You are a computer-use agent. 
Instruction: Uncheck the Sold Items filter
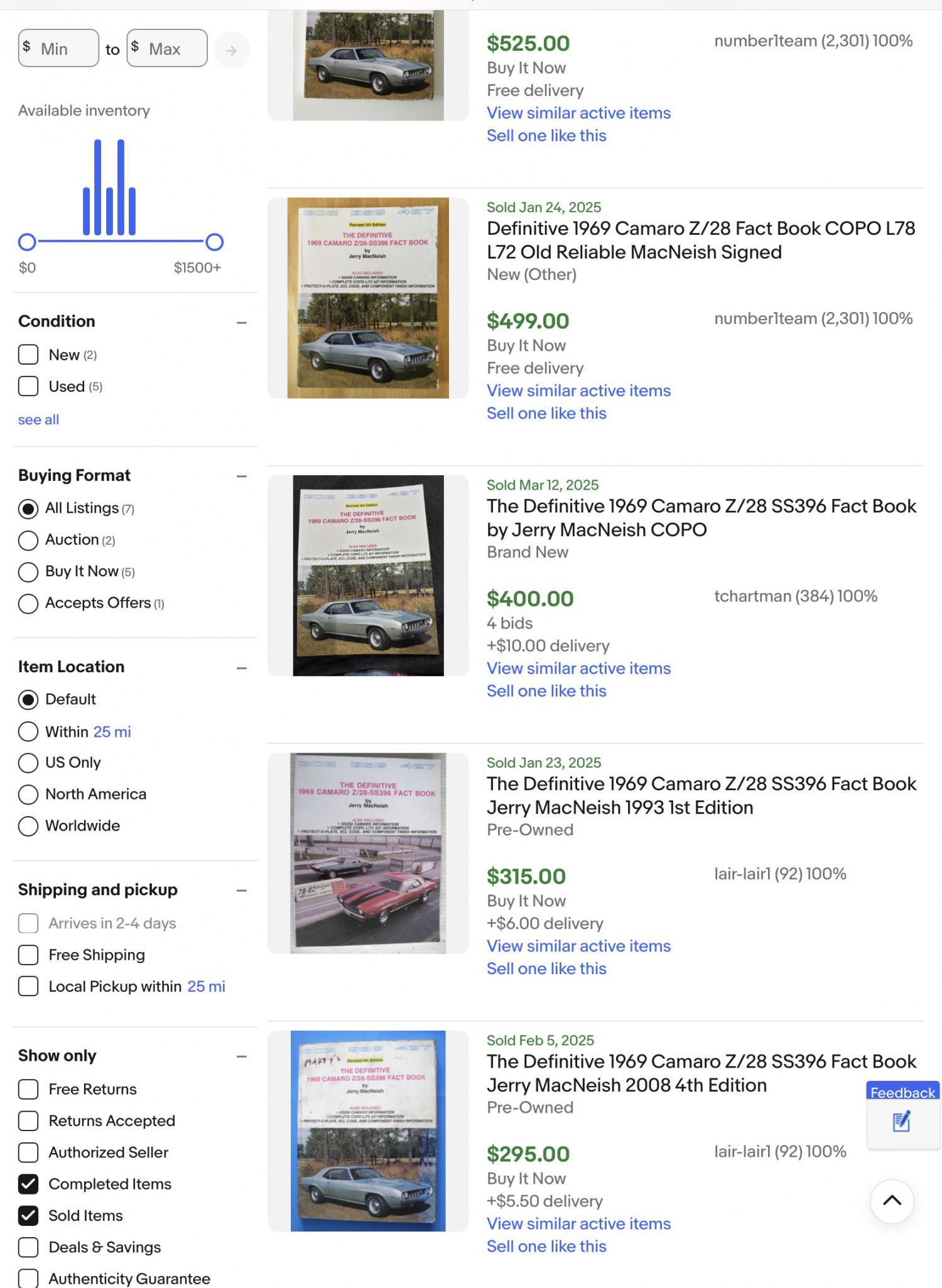[28, 1216]
